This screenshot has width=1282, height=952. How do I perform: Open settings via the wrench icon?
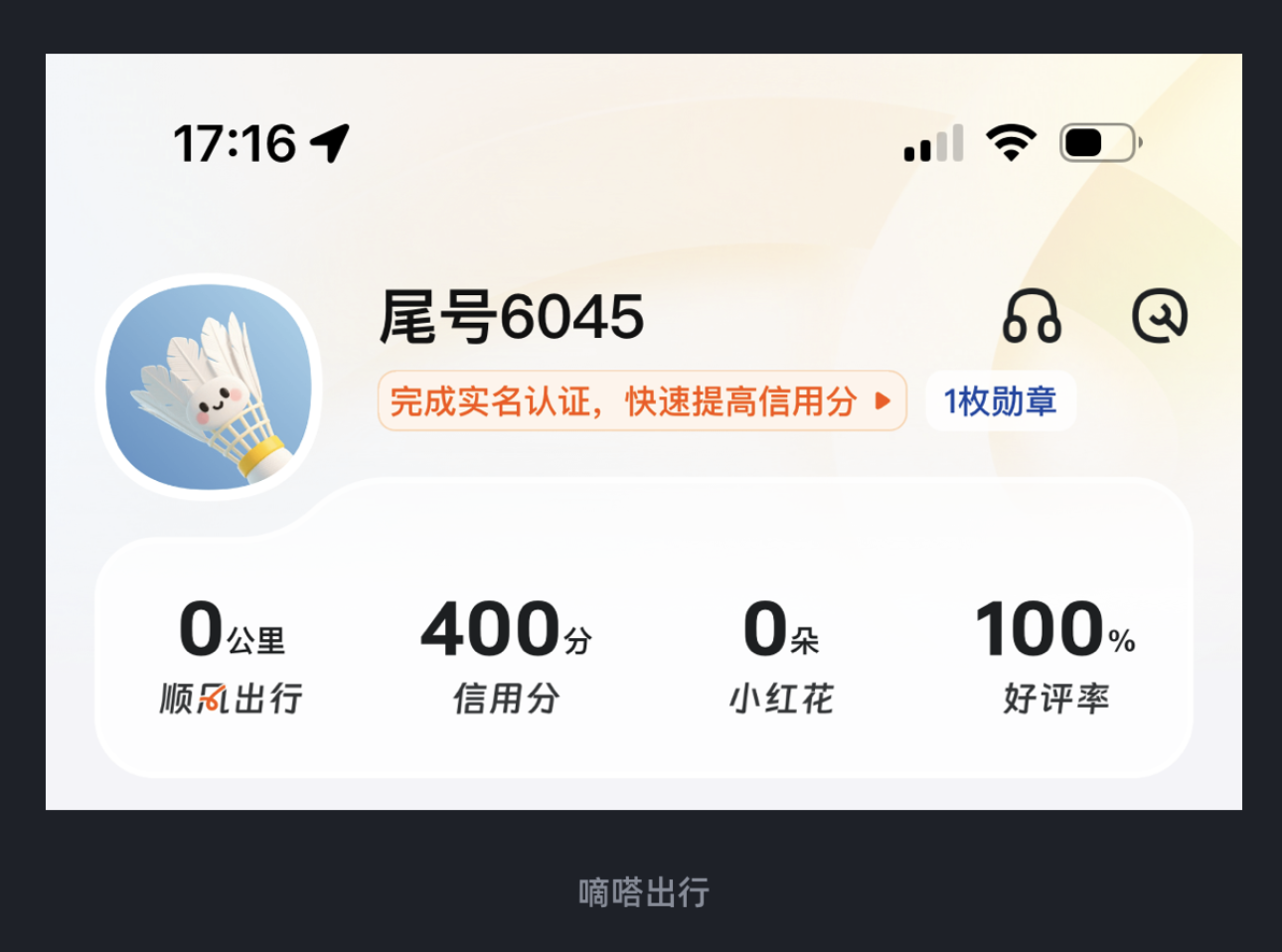[x=1160, y=317]
